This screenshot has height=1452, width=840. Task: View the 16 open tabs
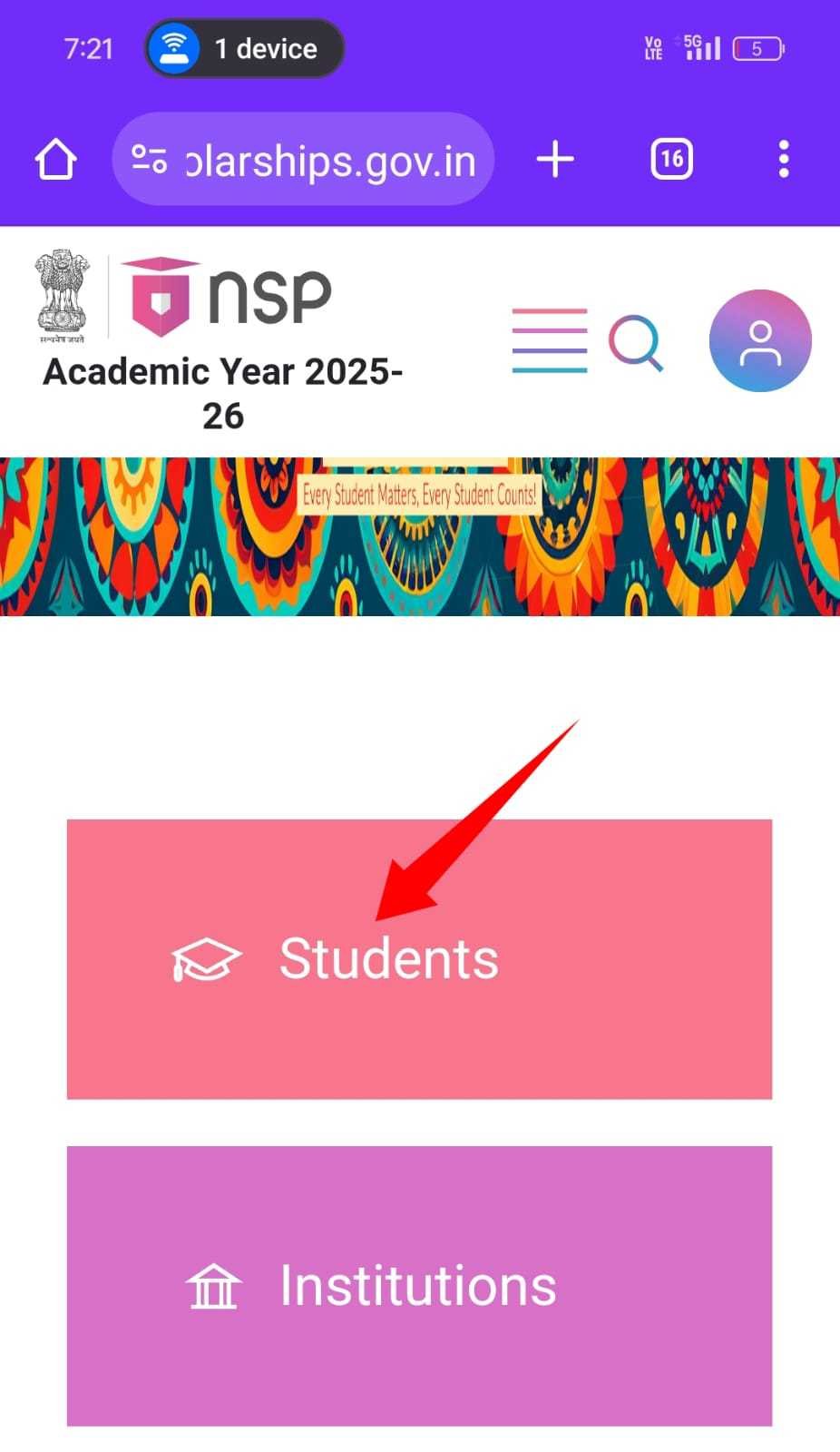[671, 160]
